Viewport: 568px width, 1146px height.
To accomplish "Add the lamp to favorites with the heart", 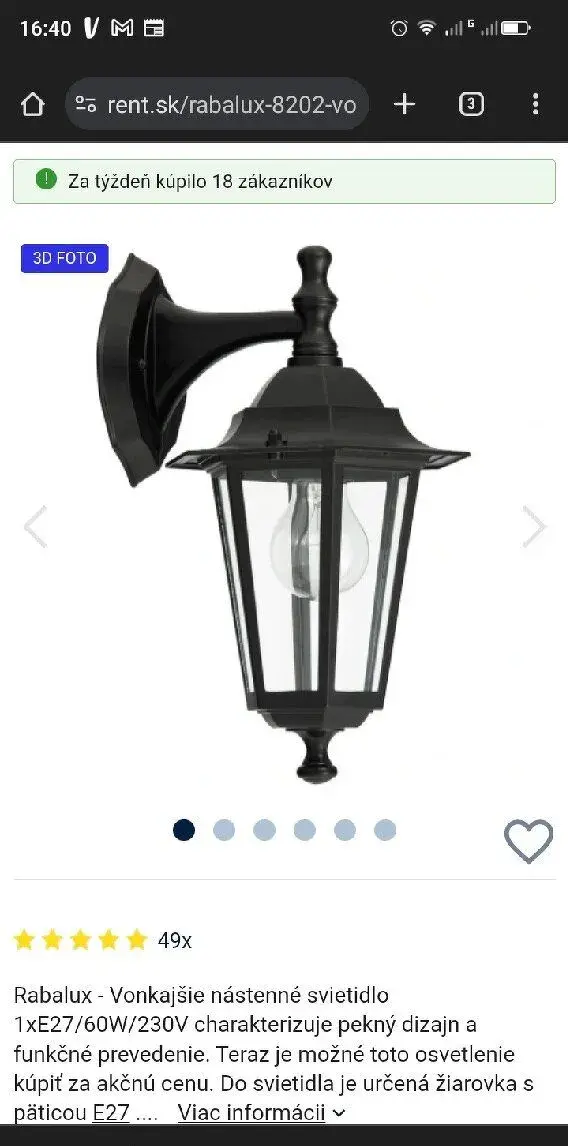I will 529,841.
